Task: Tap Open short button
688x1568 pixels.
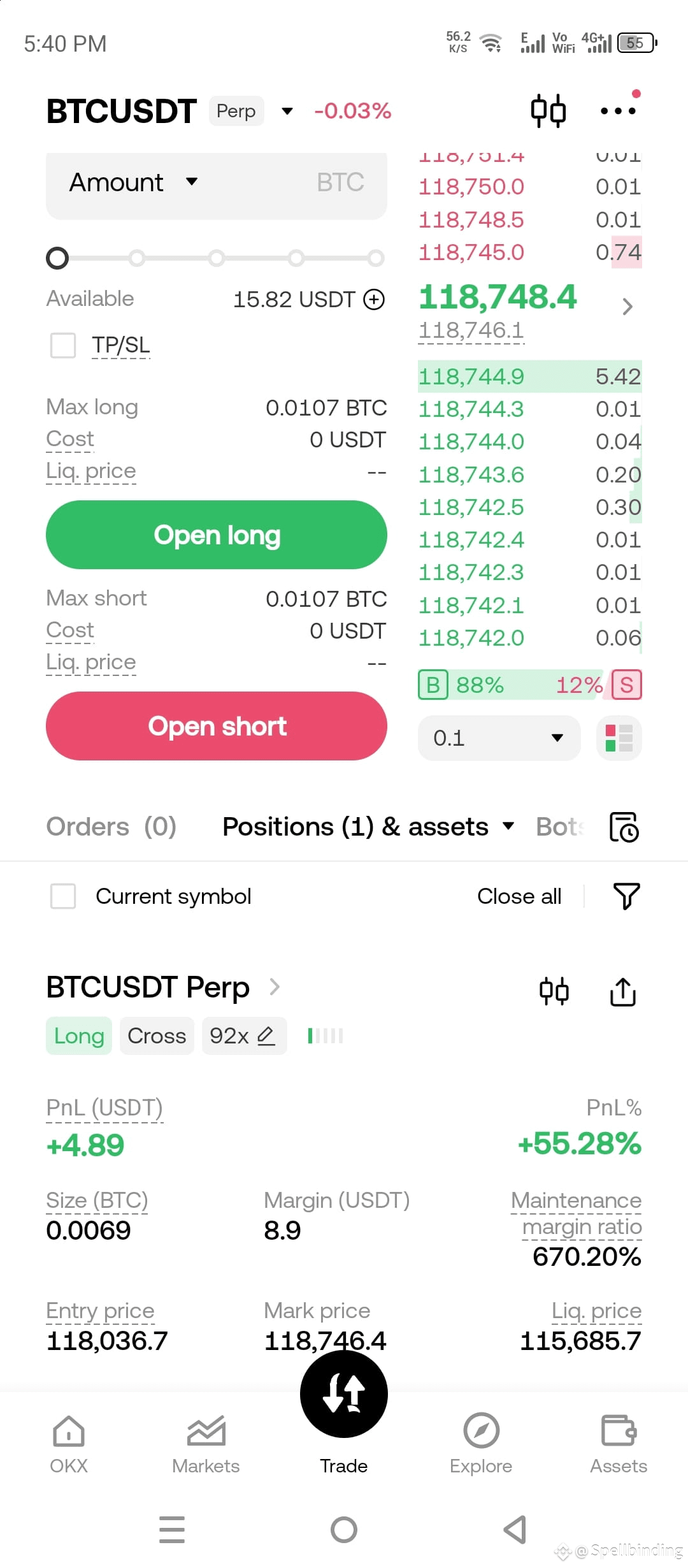Action: [217, 726]
